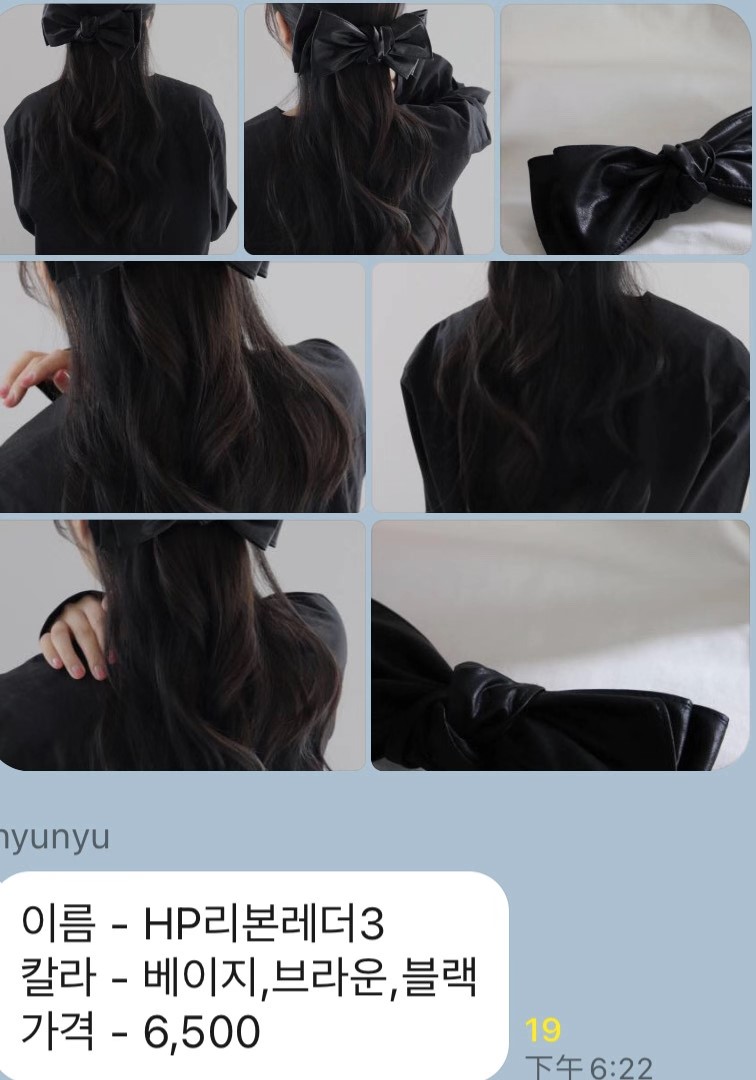View the middle-left photo with long wavy hair
Image resolution: width=756 pixels, height=1080 pixels.
coord(182,386)
